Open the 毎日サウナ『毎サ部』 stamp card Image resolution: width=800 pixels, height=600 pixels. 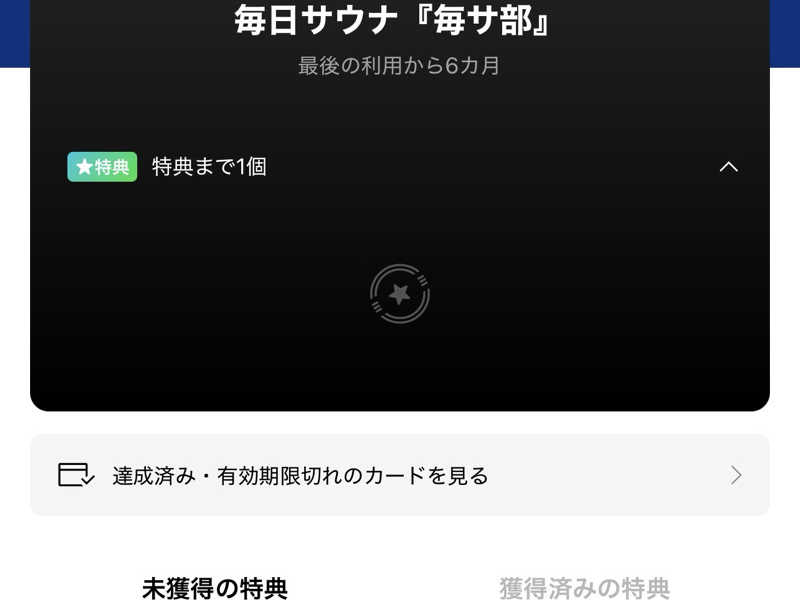tap(395, 22)
